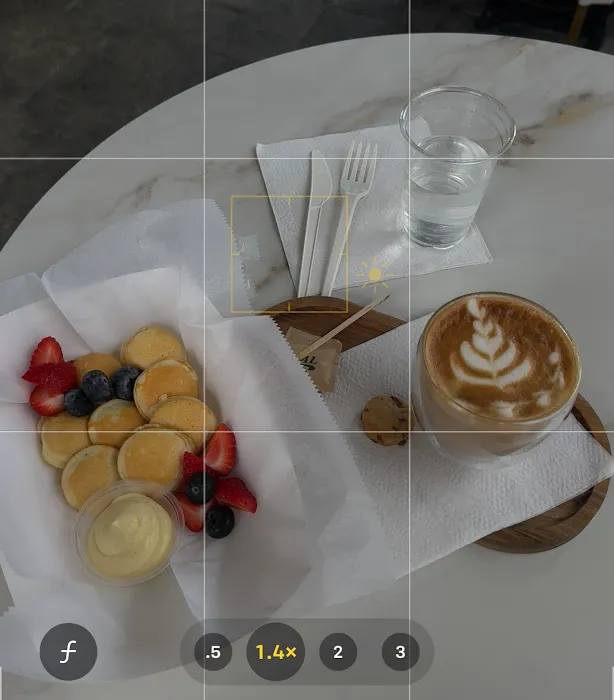Tap the 1.4× zoom level

click(275, 652)
